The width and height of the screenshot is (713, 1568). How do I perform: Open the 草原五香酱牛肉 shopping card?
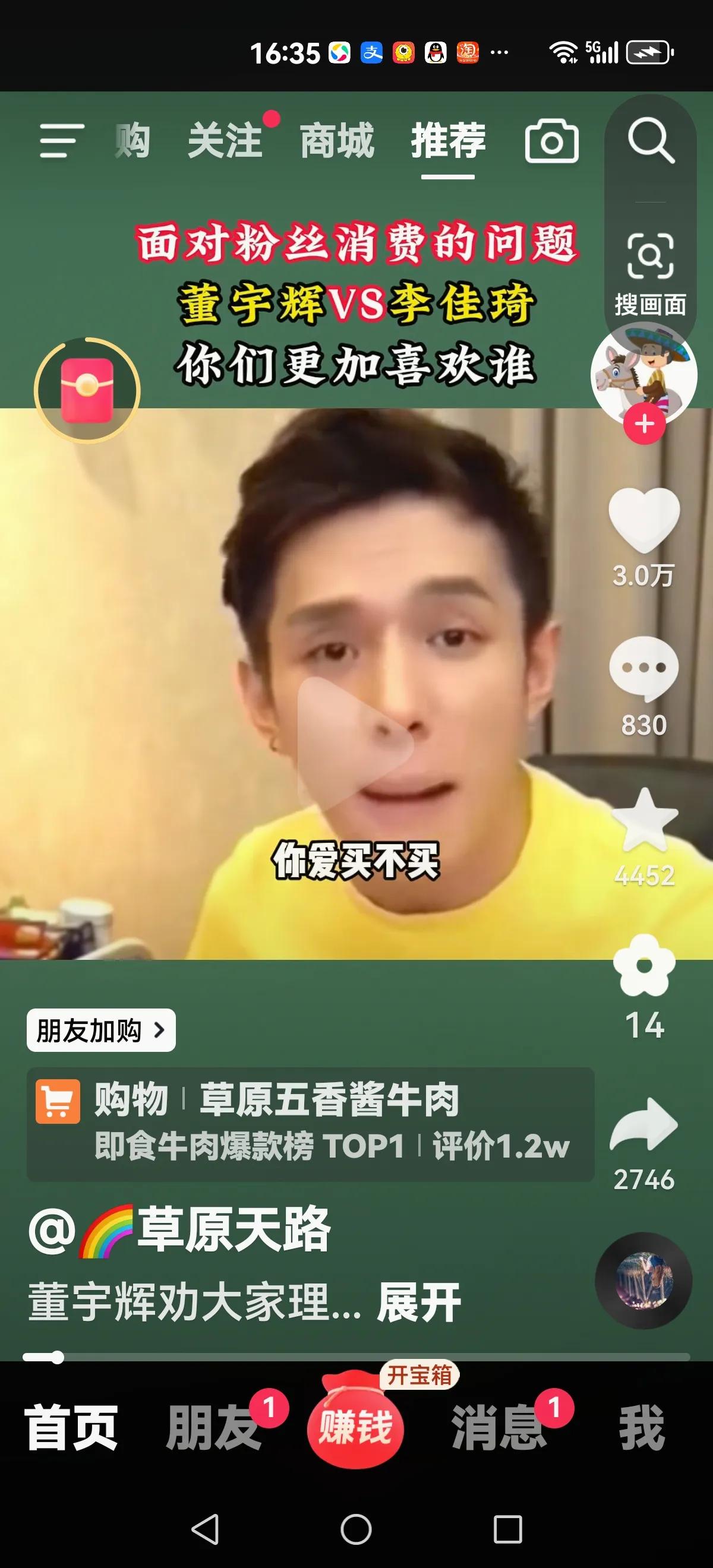pos(311,1124)
